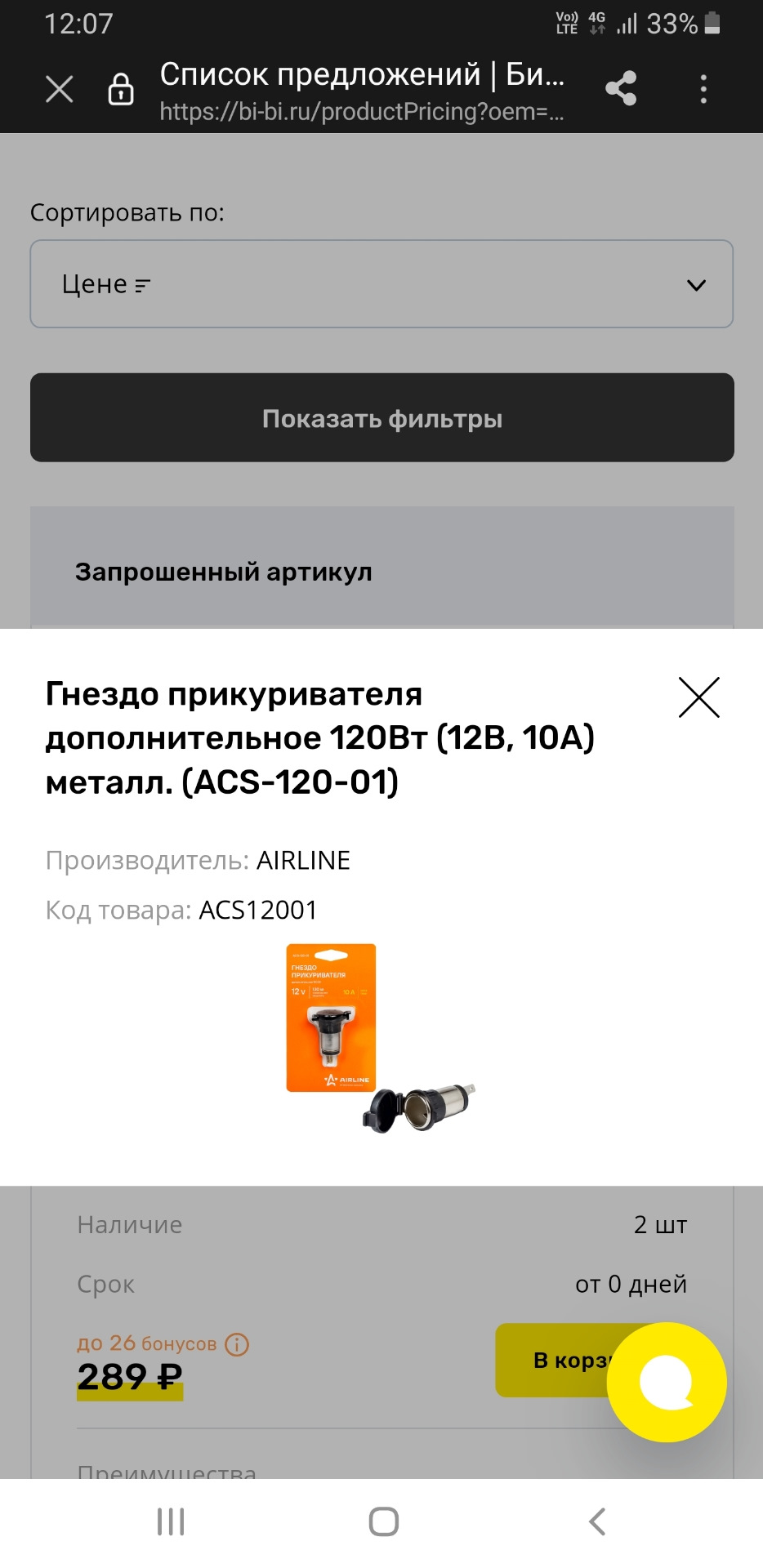Share this page link
Viewport: 763px width, 1568px height.
(621, 88)
